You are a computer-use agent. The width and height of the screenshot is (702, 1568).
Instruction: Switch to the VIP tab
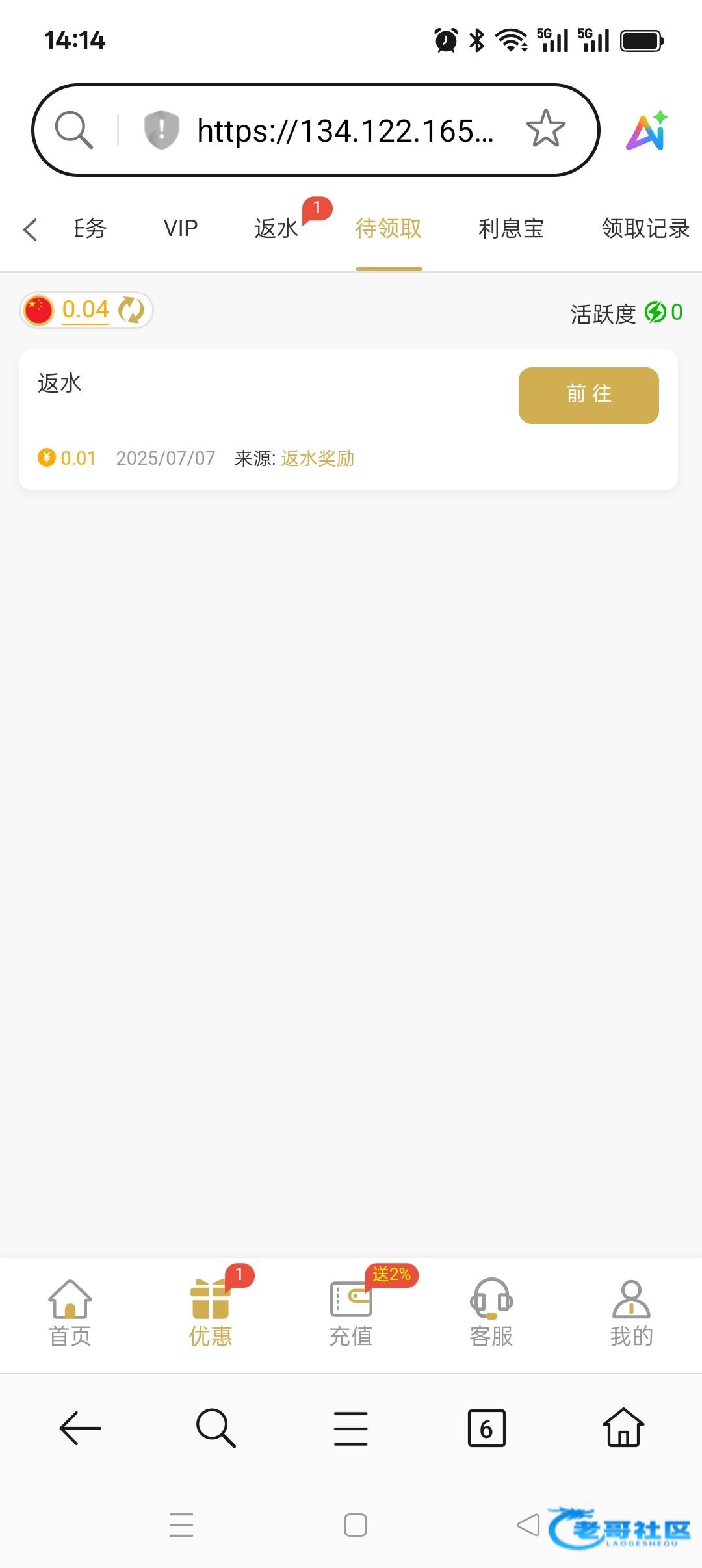(180, 229)
